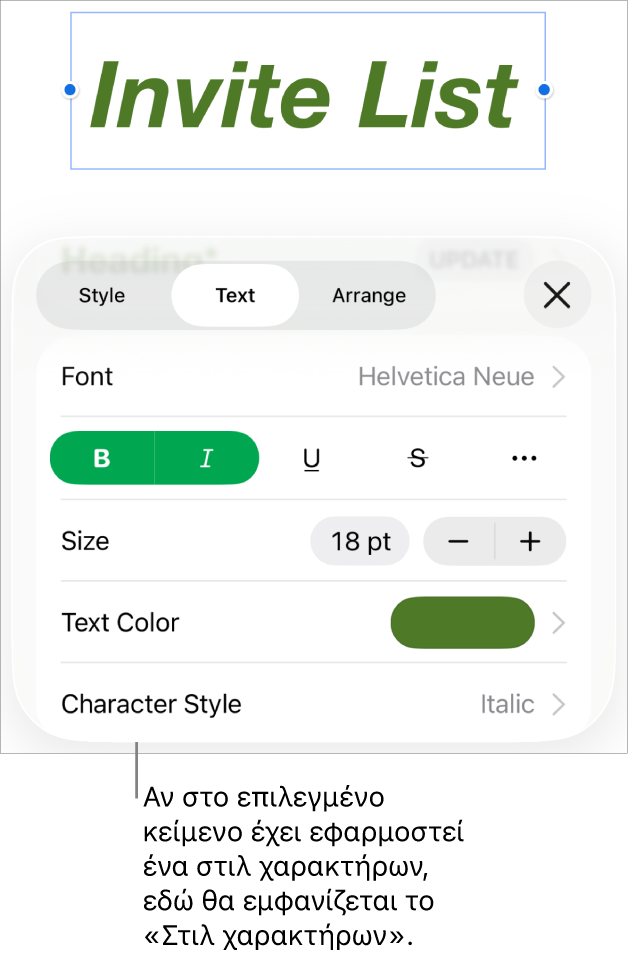Toggle bold formatting off

point(102,458)
